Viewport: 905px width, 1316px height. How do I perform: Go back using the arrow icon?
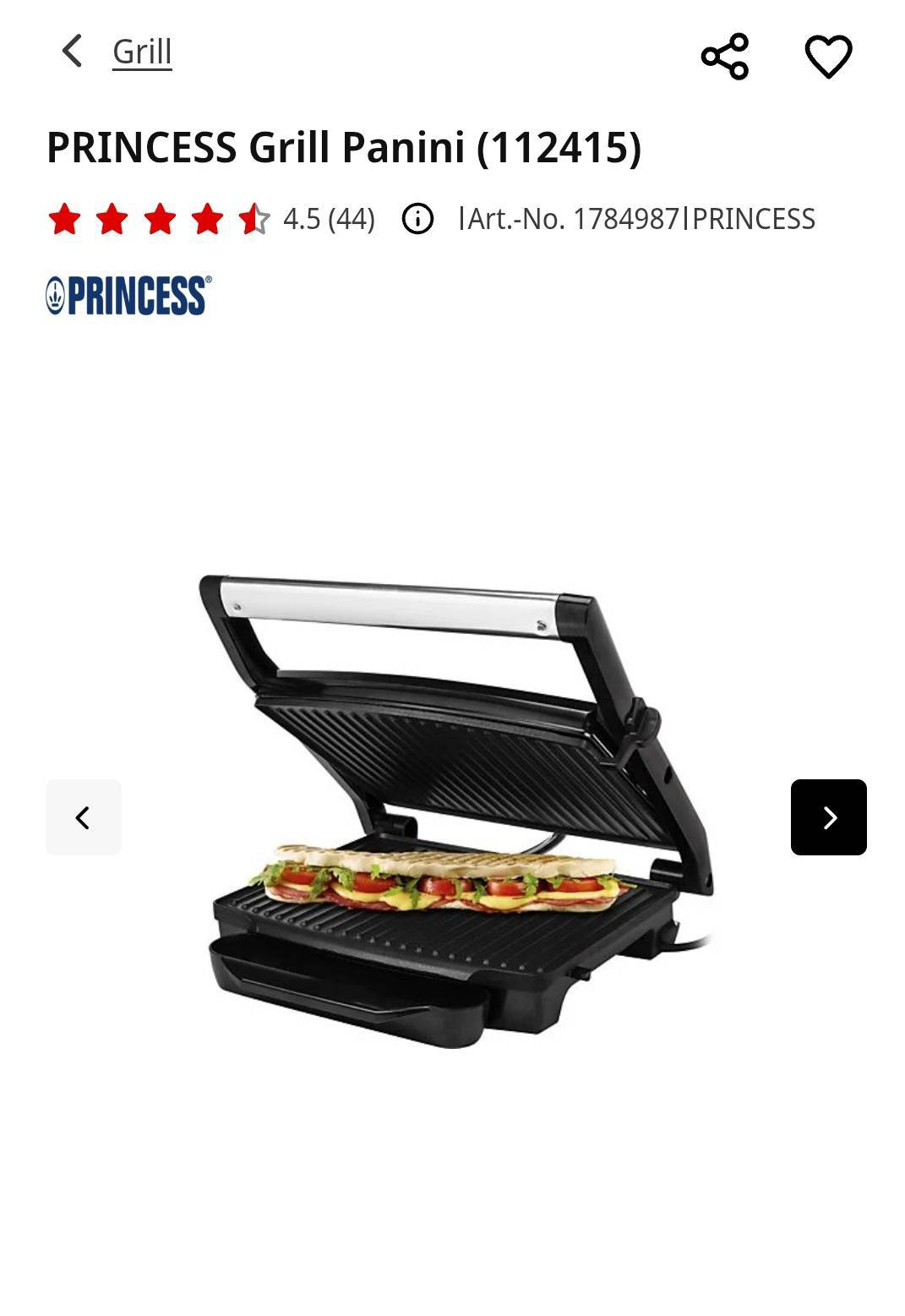[73, 52]
